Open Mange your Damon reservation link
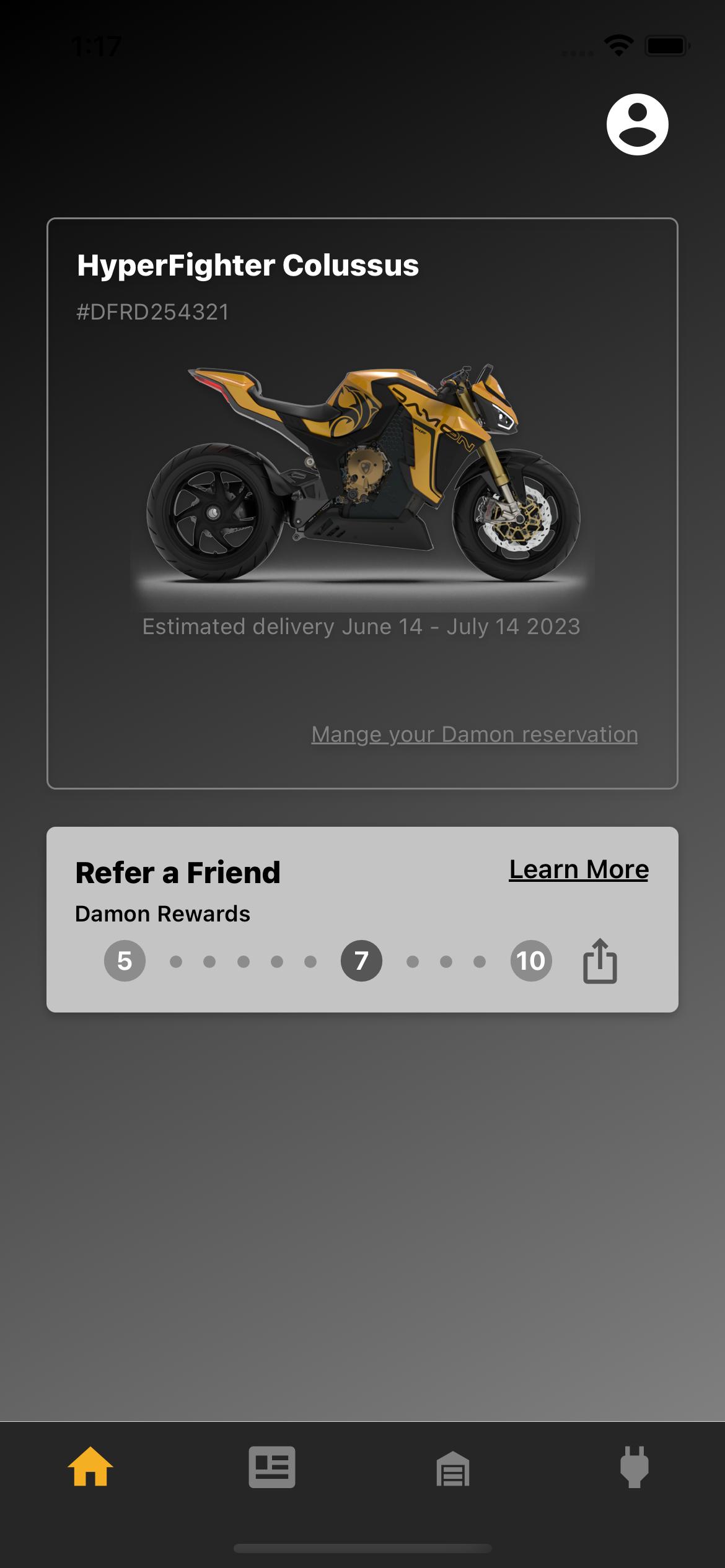Viewport: 725px width, 1568px height. pyautogui.click(x=474, y=734)
